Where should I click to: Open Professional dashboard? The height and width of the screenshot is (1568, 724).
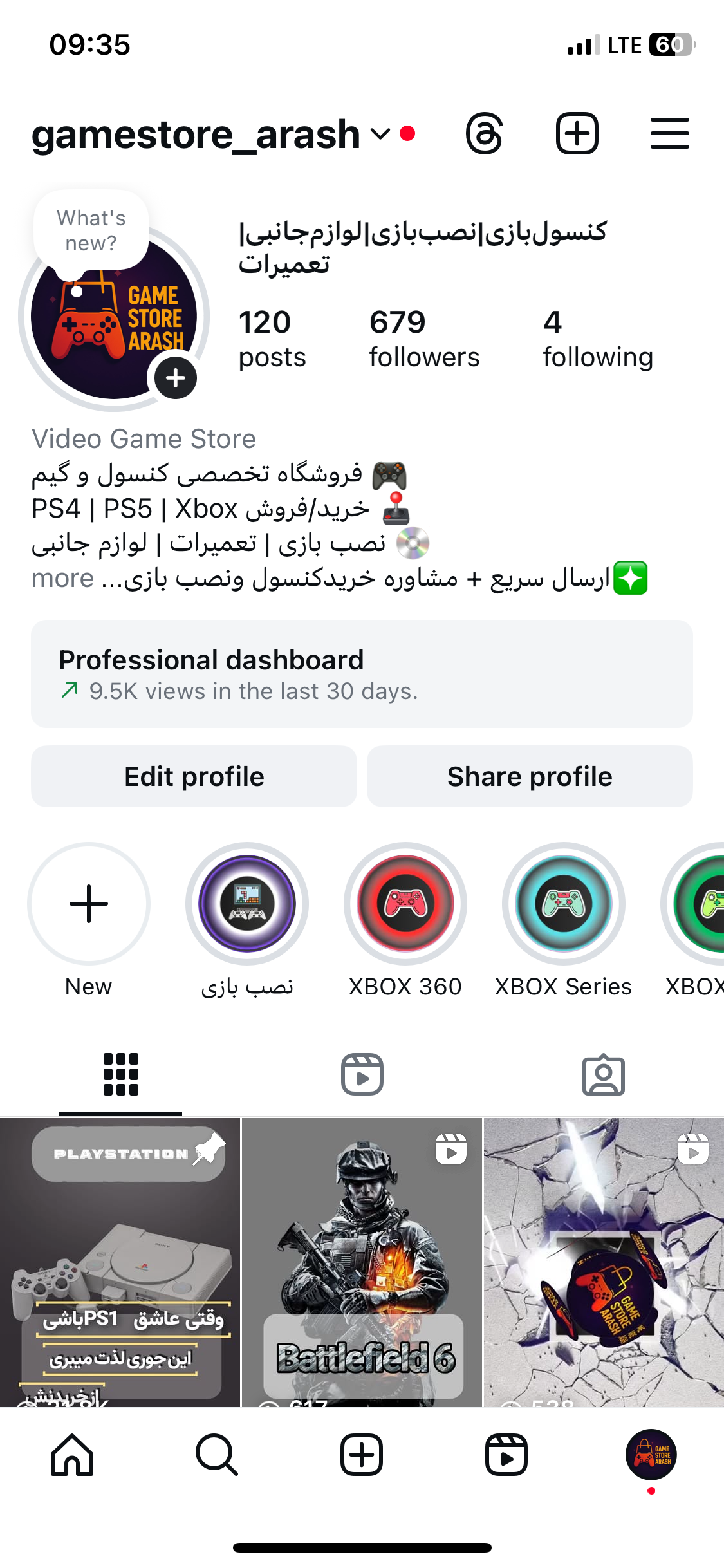(362, 674)
